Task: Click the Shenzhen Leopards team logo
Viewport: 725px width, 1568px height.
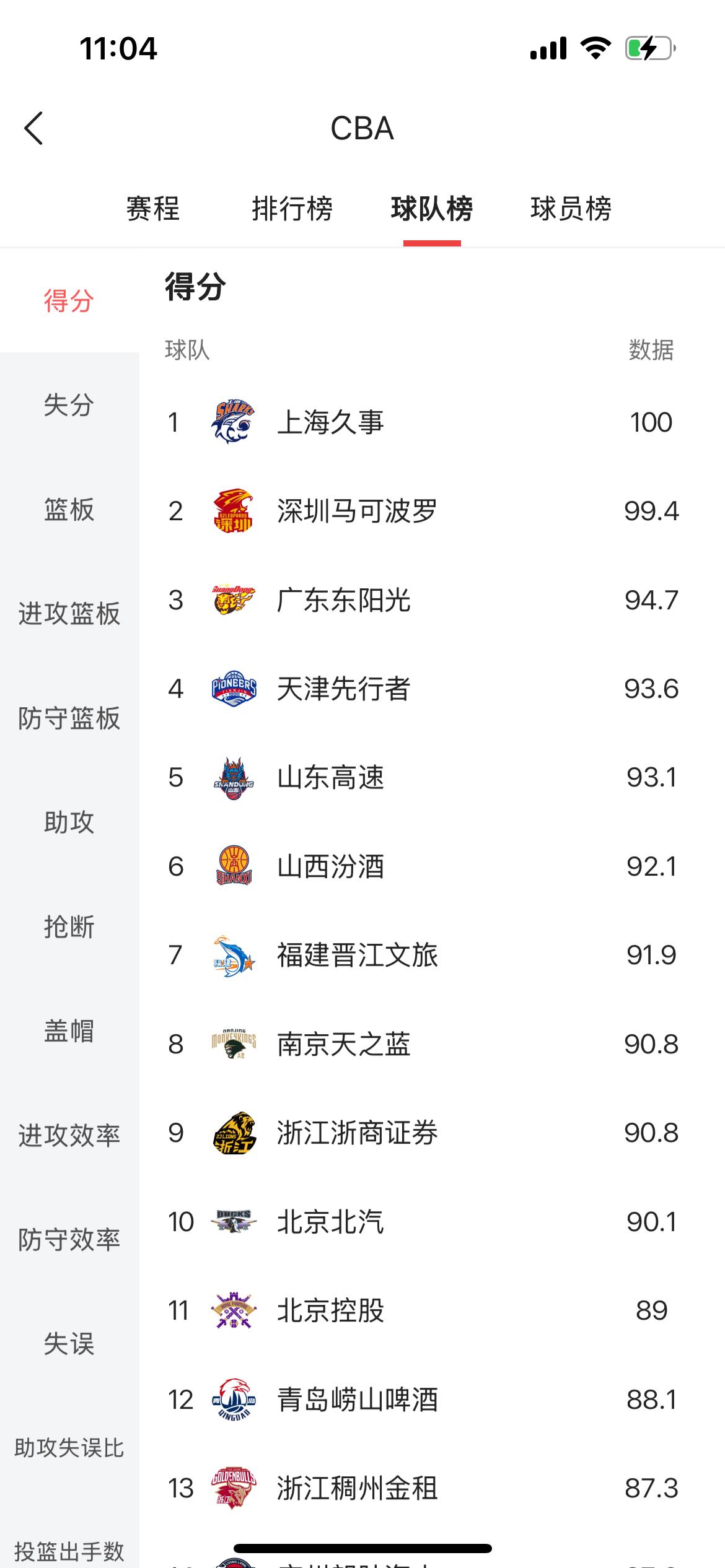Action: pyautogui.click(x=234, y=512)
